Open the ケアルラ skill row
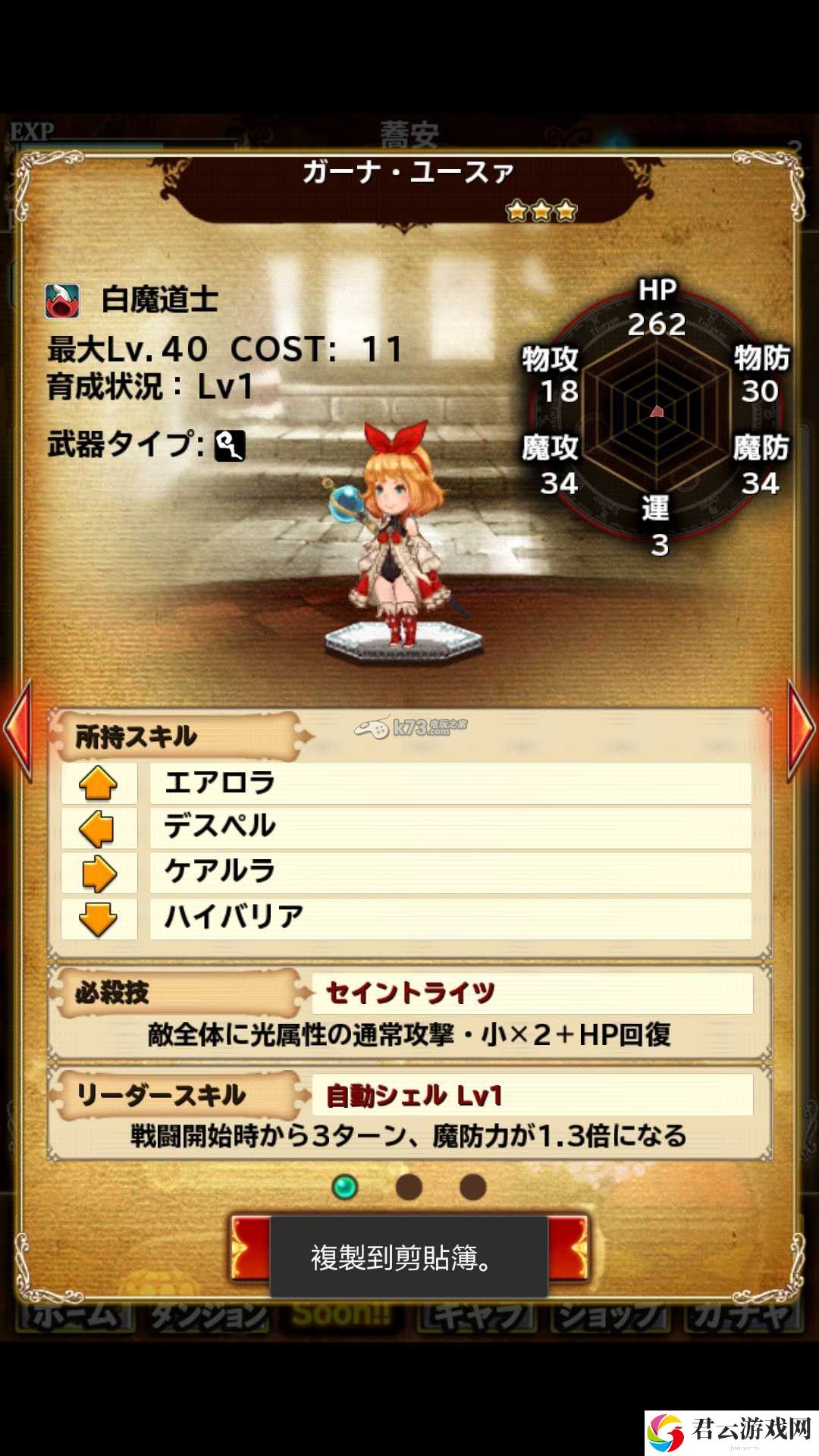The width and height of the screenshot is (819, 1456). coord(450,872)
